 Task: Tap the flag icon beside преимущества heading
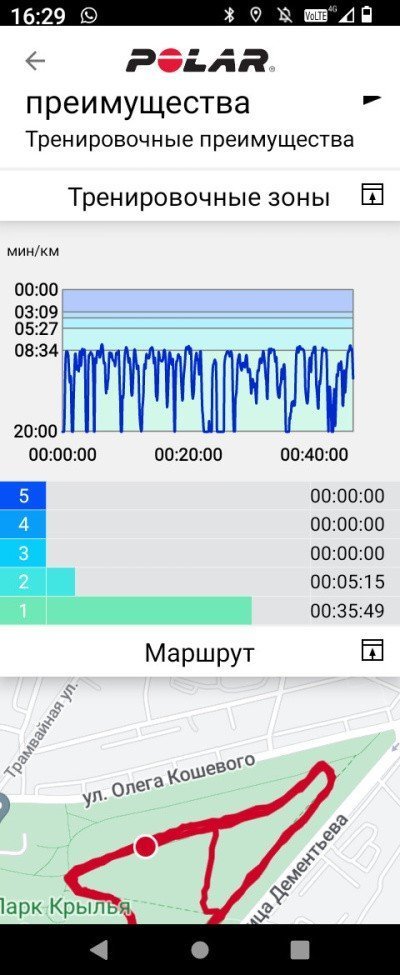click(372, 100)
